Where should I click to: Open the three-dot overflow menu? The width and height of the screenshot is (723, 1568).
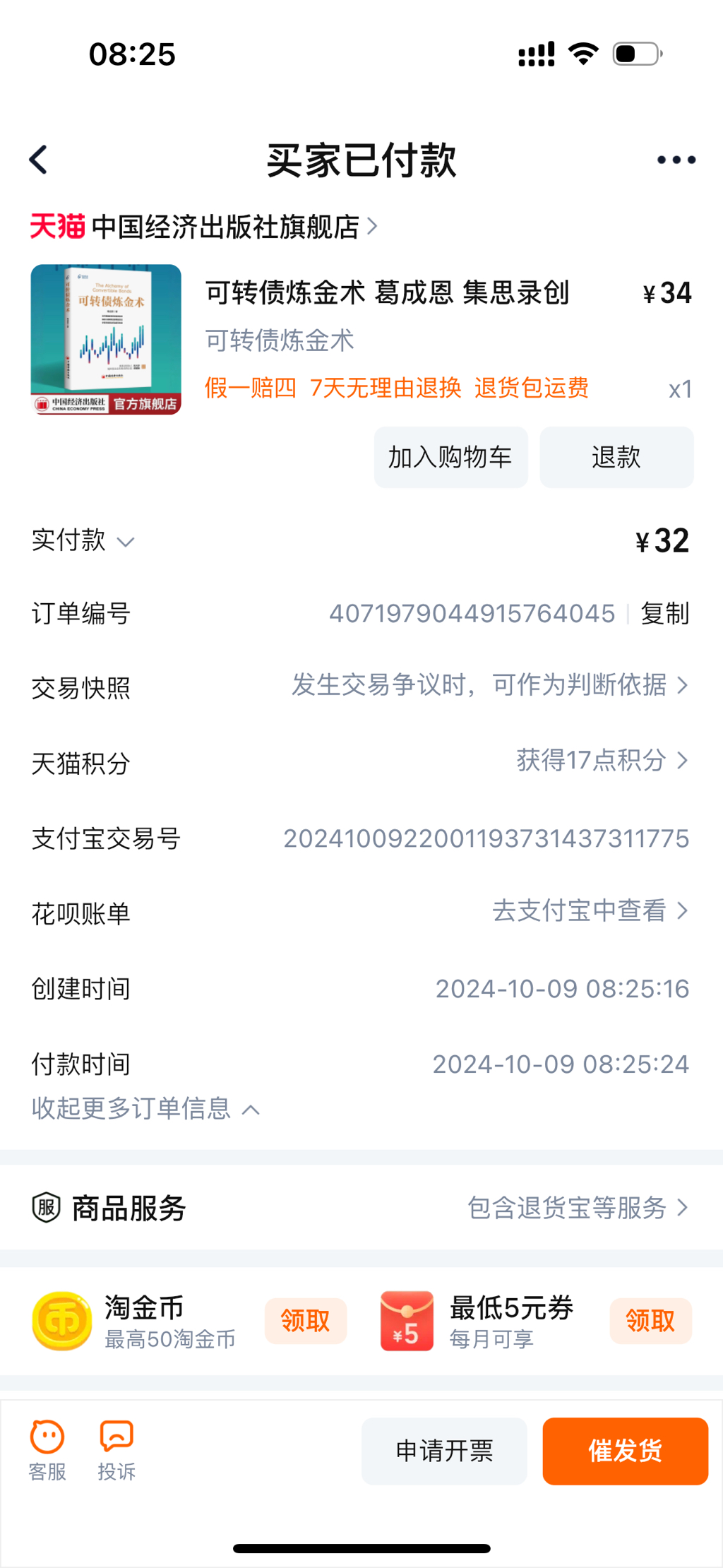pyautogui.click(x=676, y=160)
